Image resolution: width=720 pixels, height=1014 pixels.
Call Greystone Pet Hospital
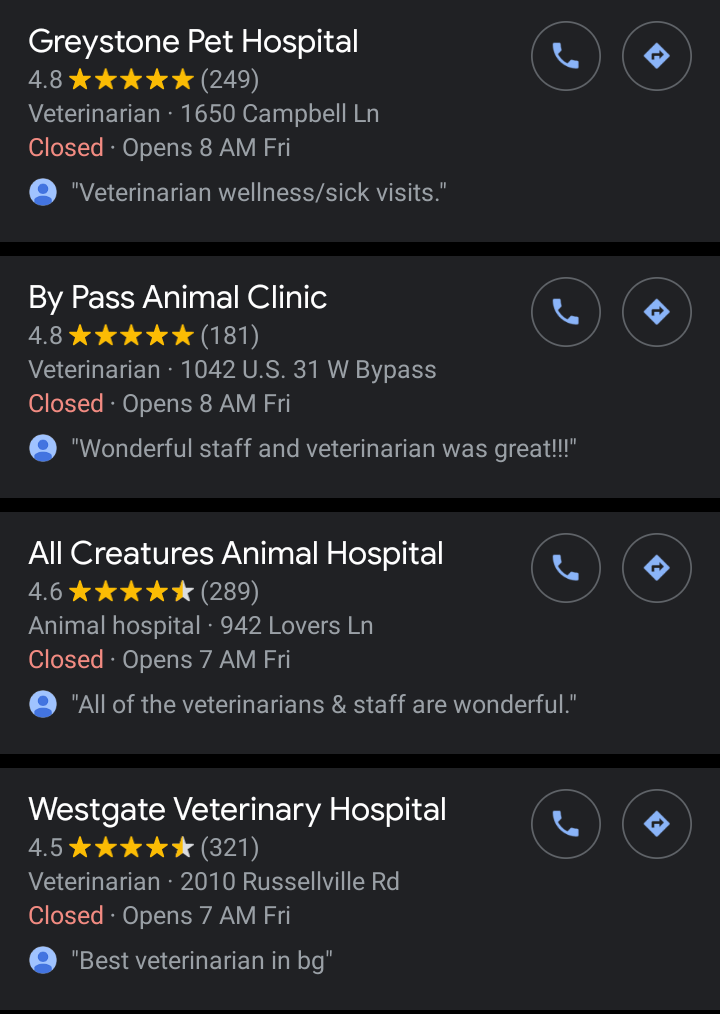[566, 56]
